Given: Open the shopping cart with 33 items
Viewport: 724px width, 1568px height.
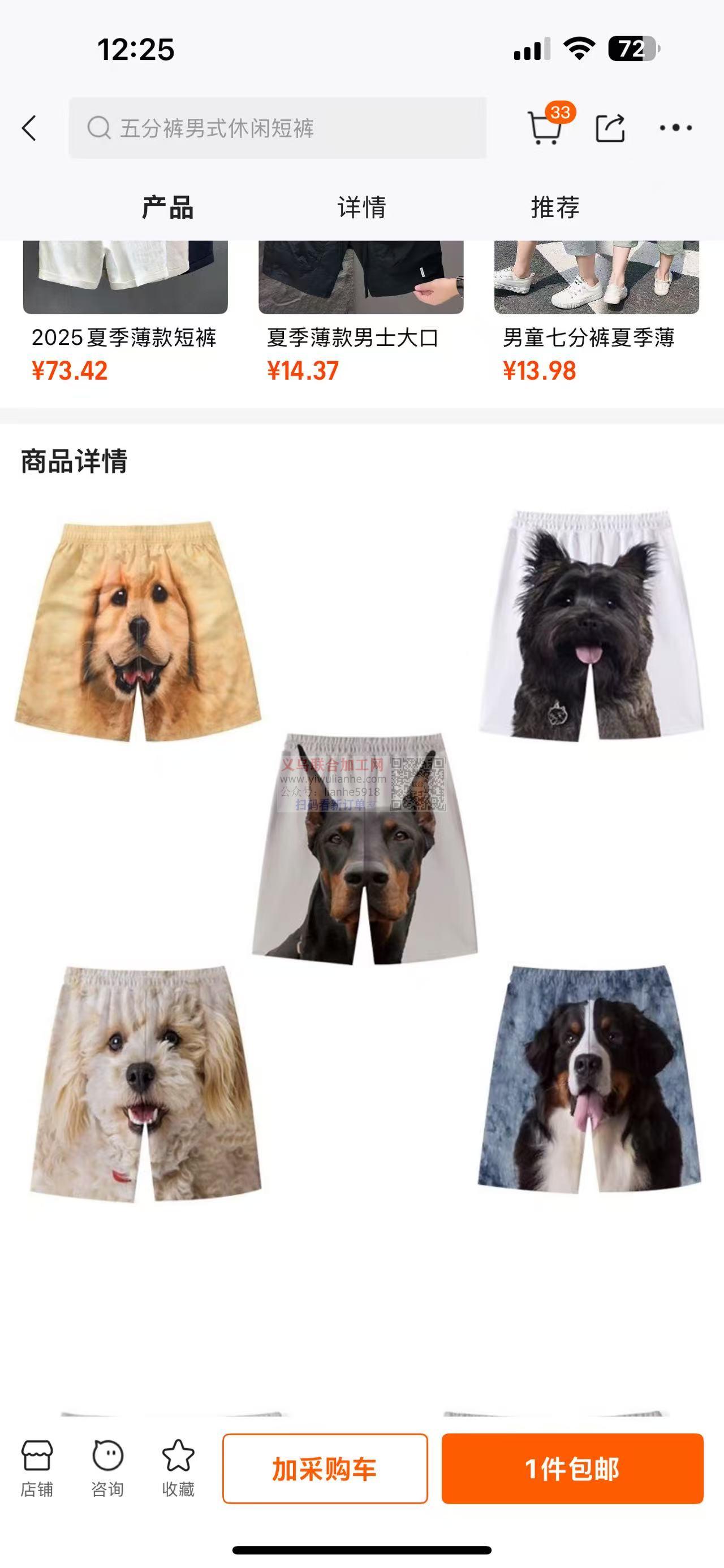Looking at the screenshot, I should [x=545, y=127].
